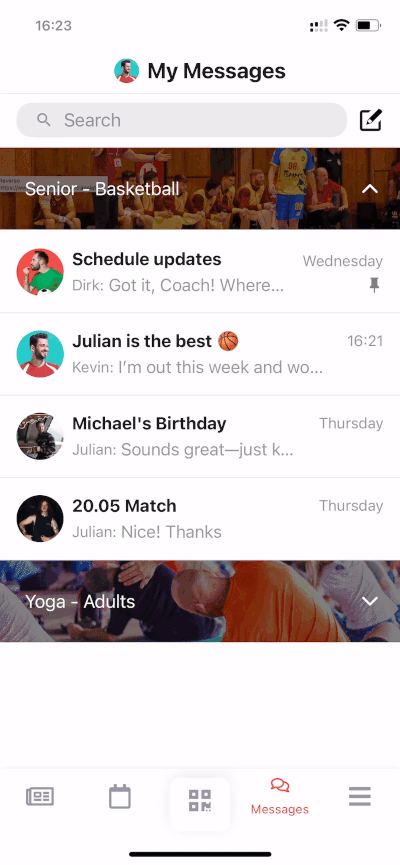Viewport: 400px width, 865px height.
Task: Open the Schedule updates chat
Action: pos(200,271)
